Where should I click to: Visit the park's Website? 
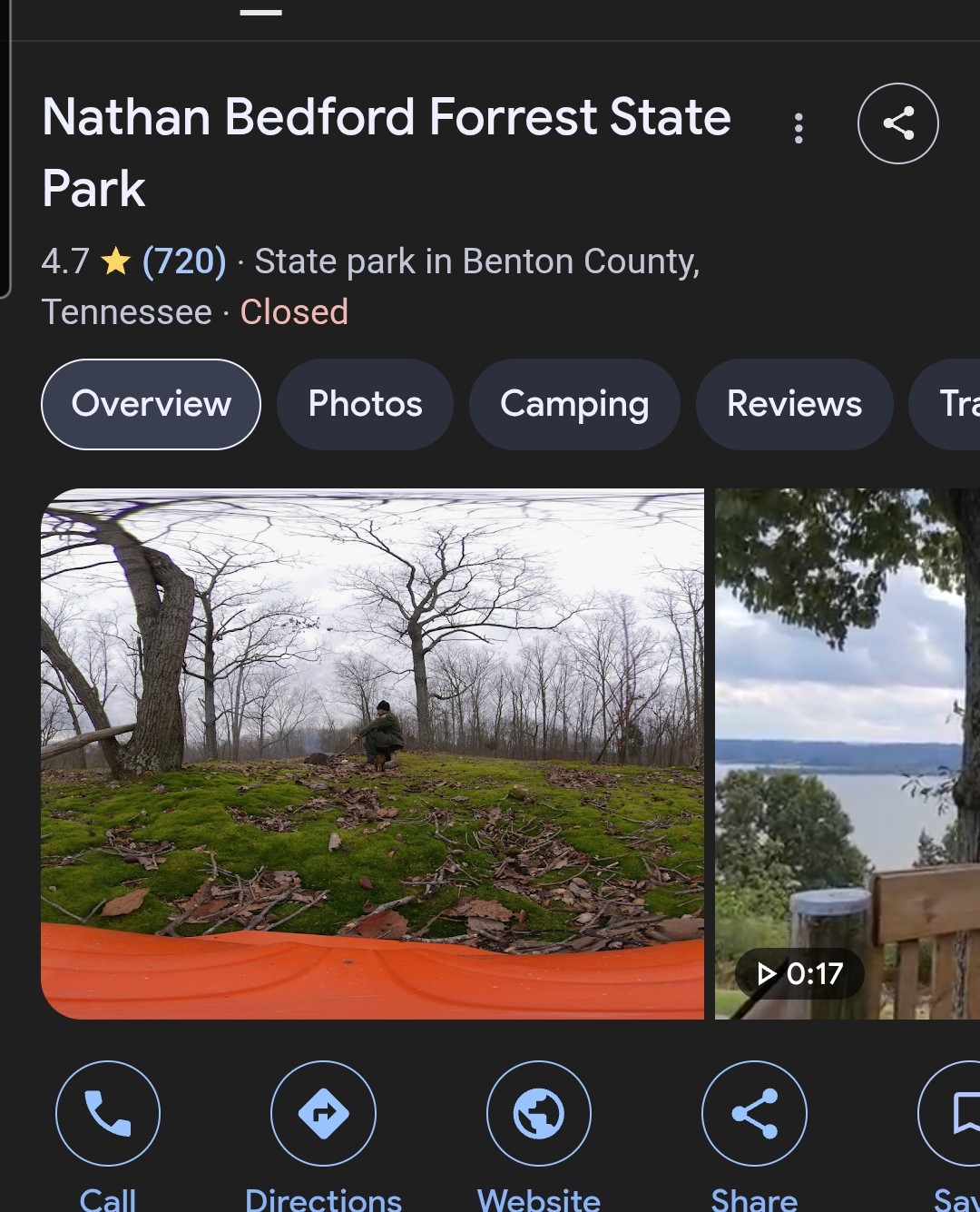pyautogui.click(x=539, y=1113)
